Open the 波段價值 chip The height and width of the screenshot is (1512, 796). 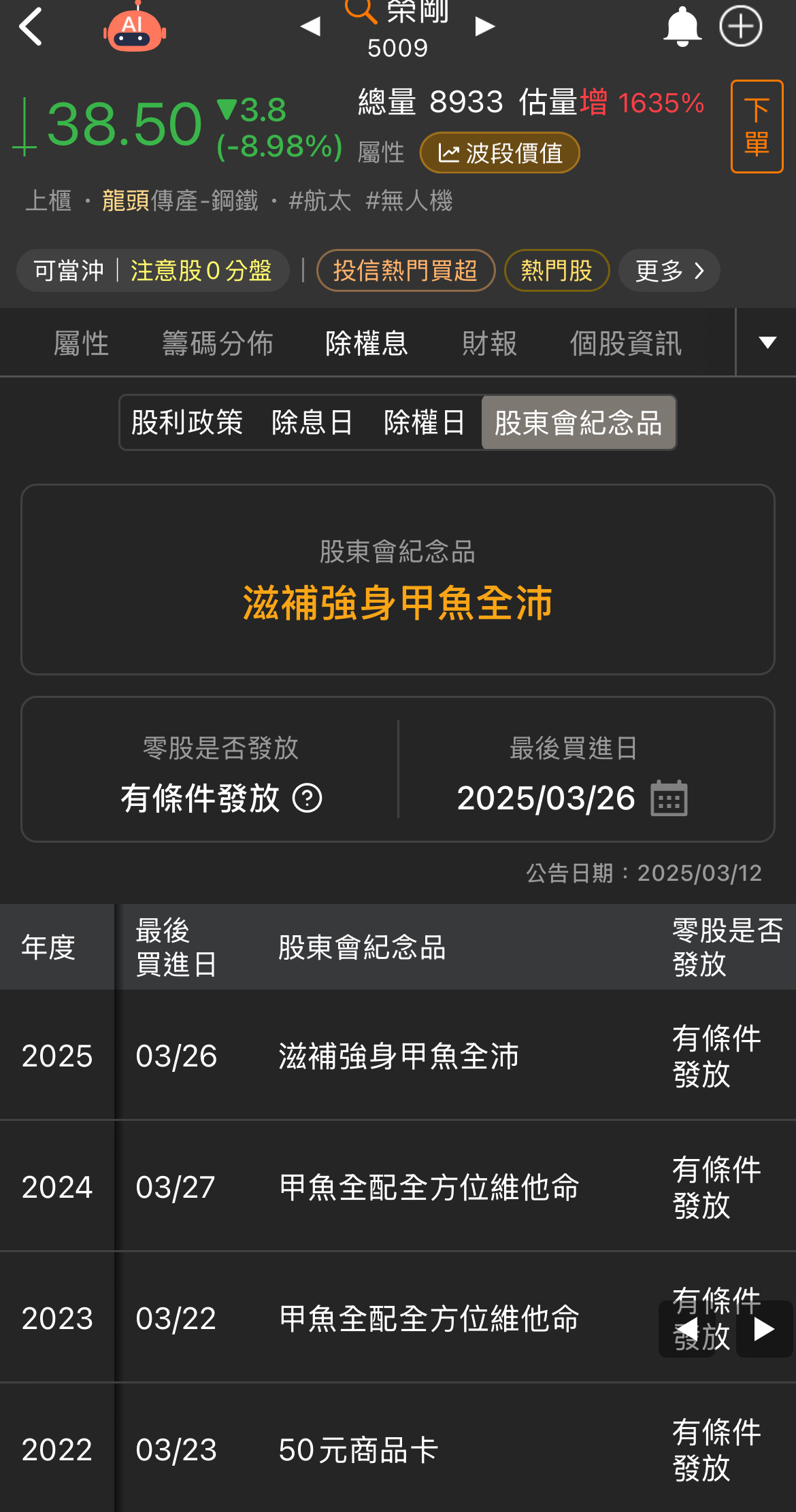click(499, 152)
